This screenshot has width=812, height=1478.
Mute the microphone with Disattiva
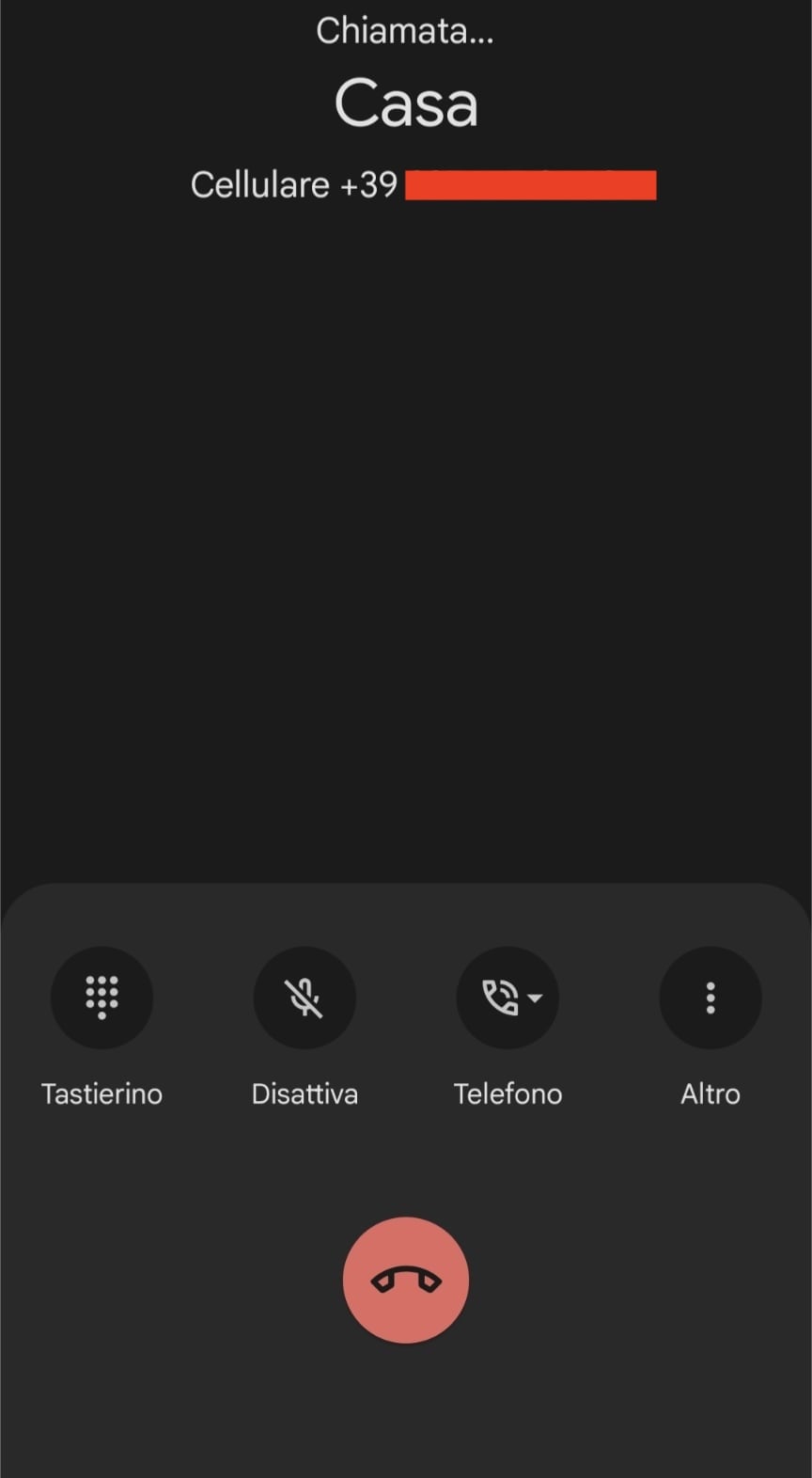pyautogui.click(x=304, y=998)
